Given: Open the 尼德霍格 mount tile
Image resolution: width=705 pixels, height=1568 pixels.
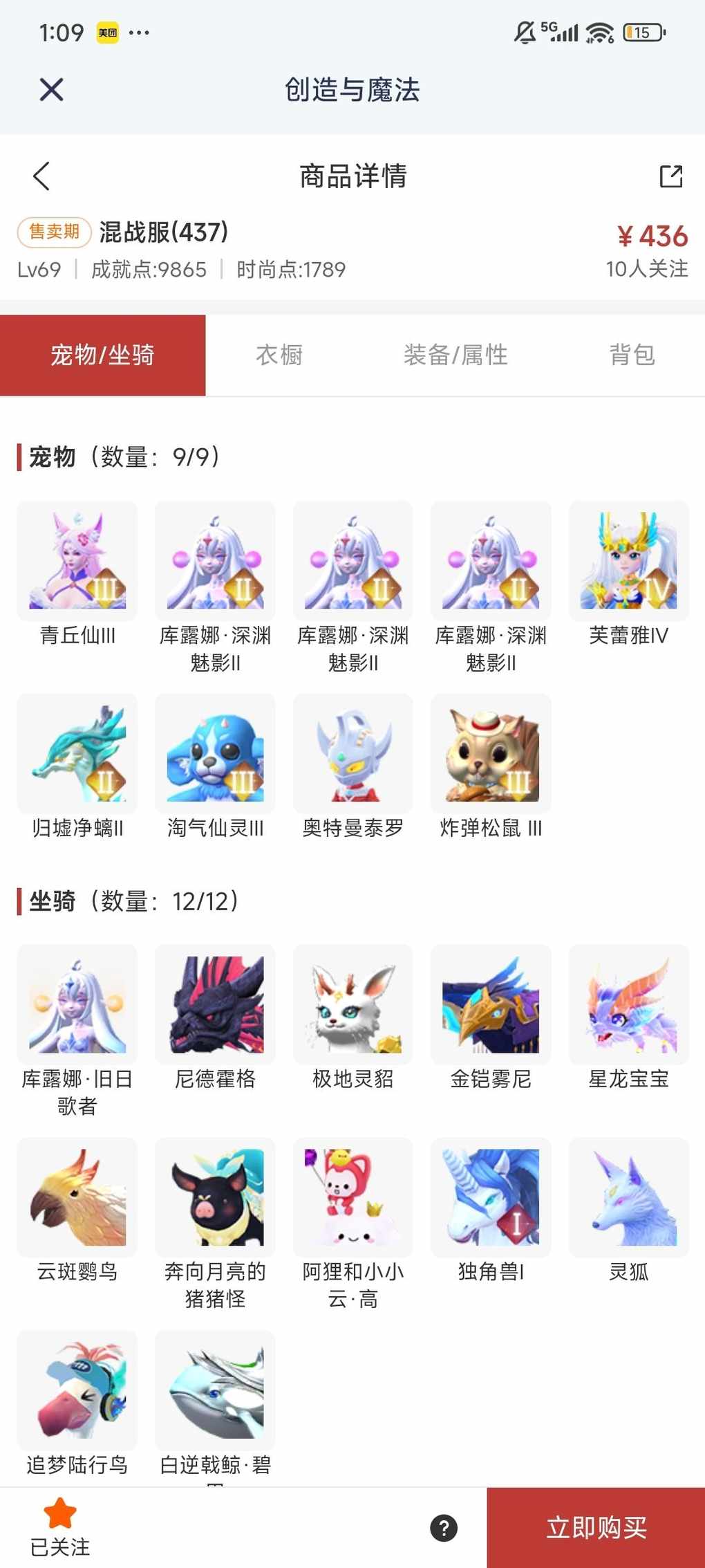Looking at the screenshot, I should 215,1004.
